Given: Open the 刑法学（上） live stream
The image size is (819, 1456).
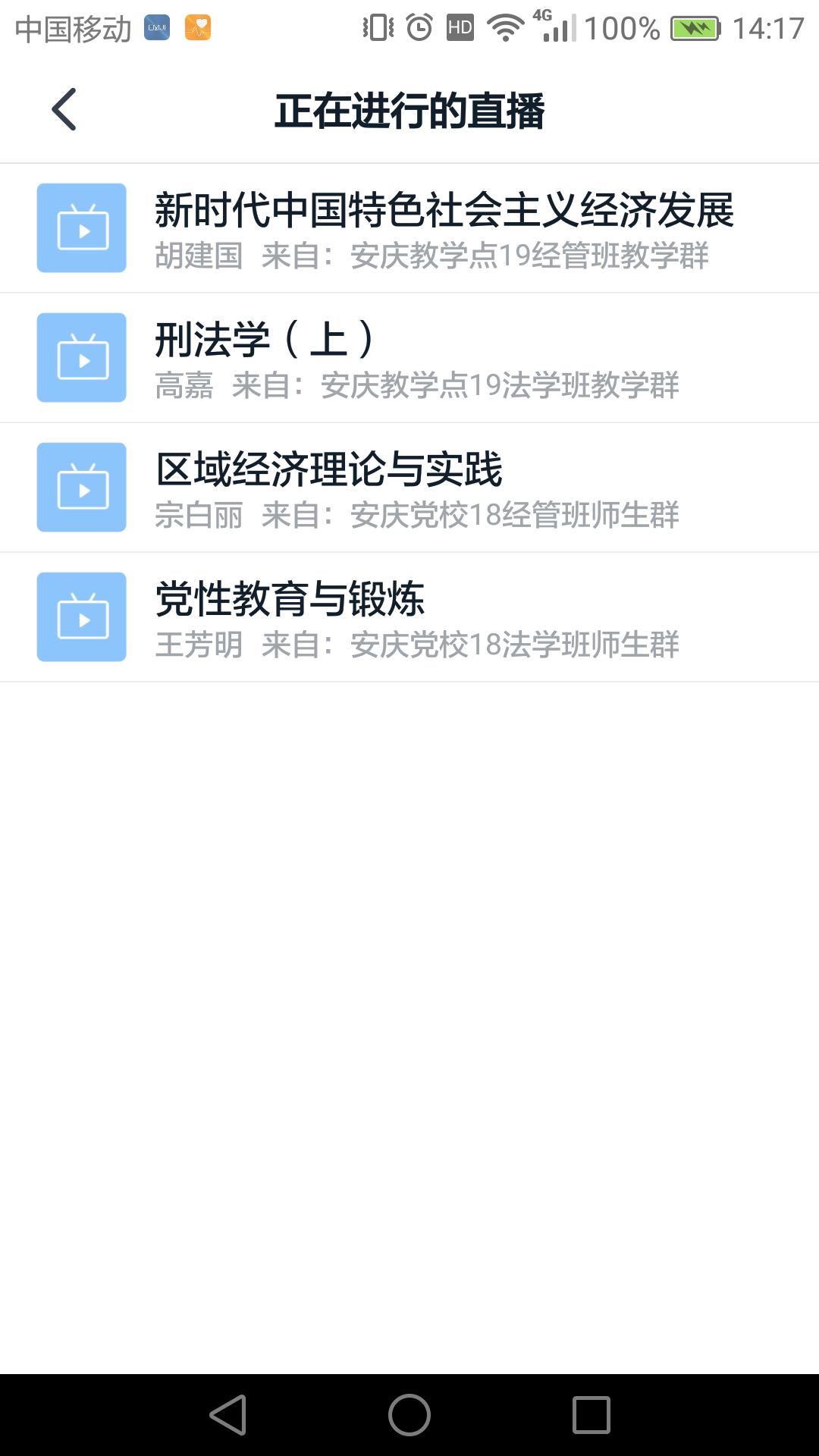Looking at the screenshot, I should pyautogui.click(x=409, y=358).
